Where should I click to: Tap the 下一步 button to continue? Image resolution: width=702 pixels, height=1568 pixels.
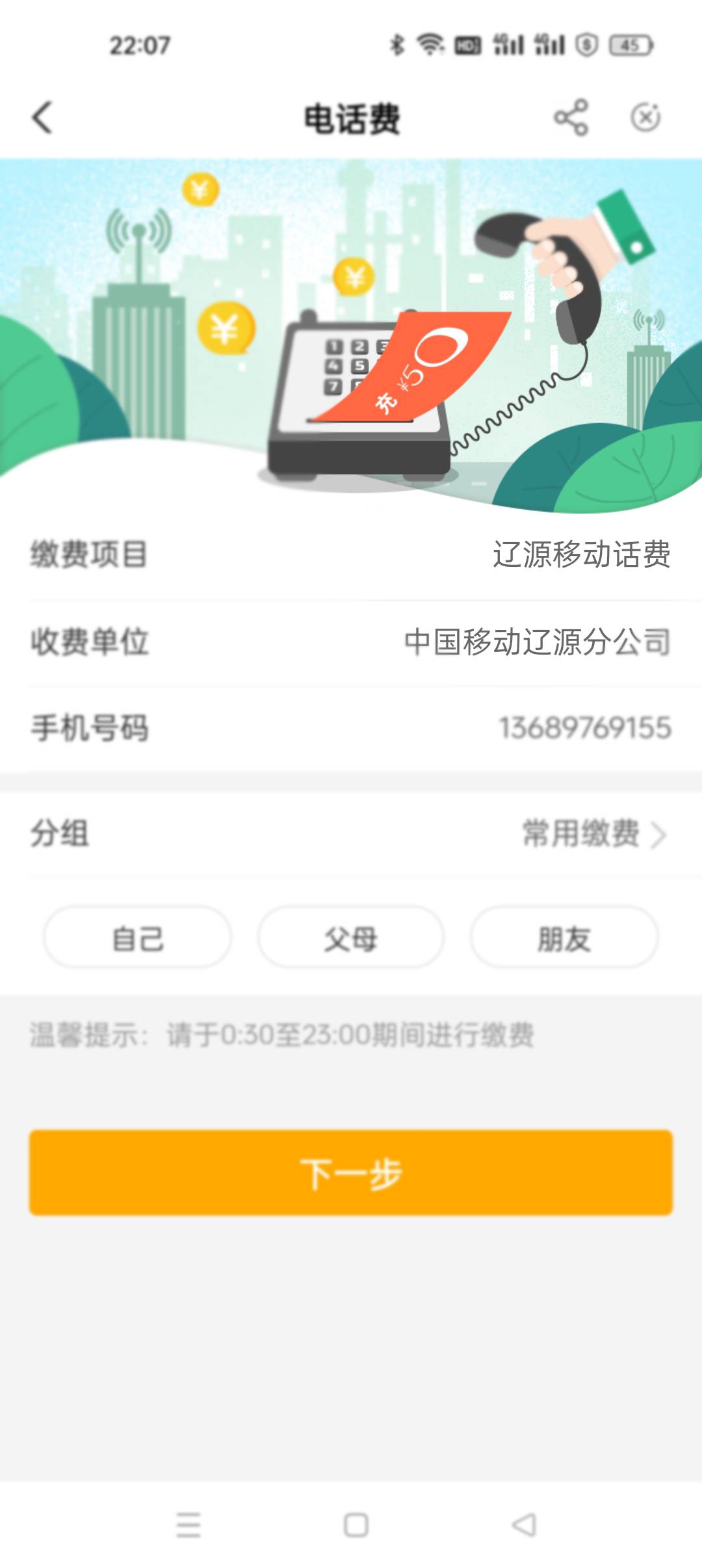tap(351, 1173)
